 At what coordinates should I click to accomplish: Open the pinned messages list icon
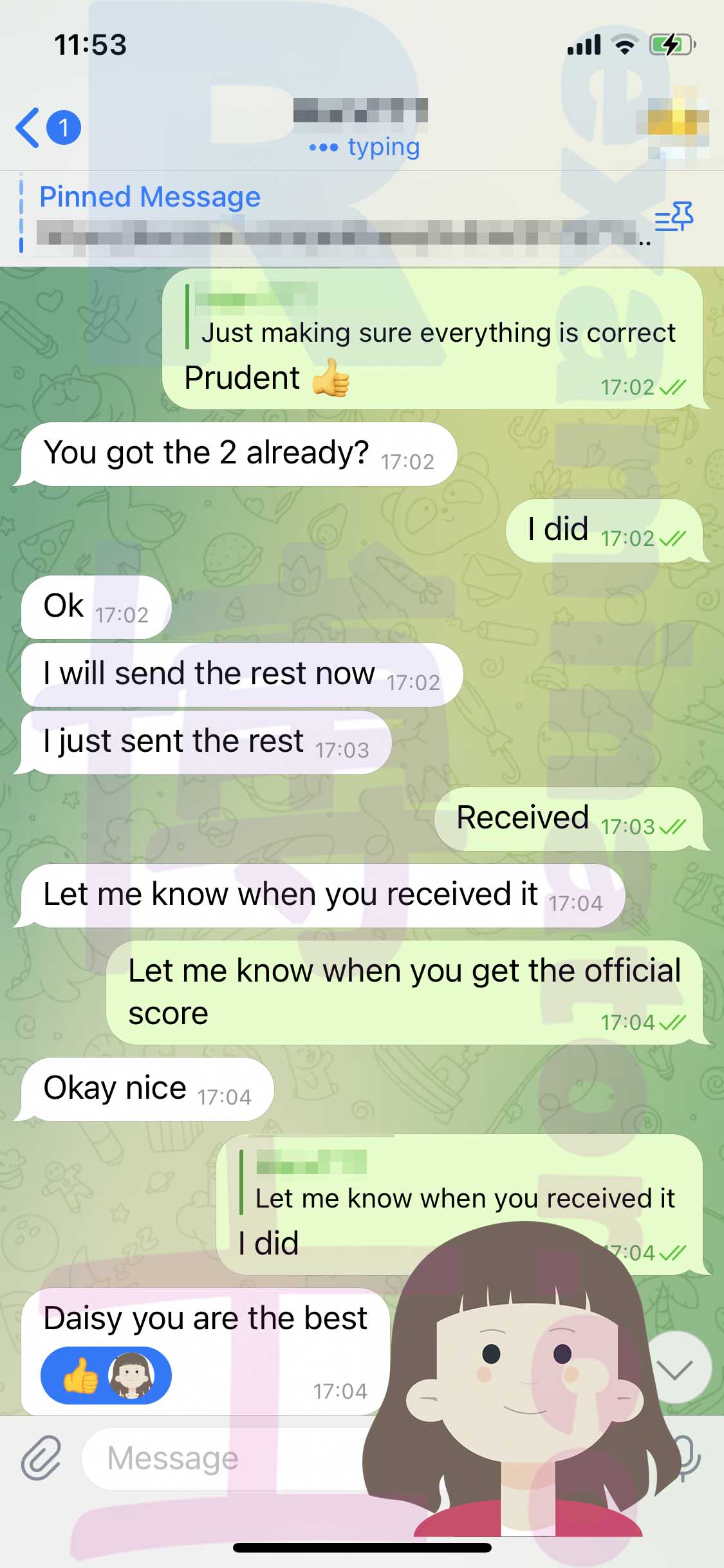pyautogui.click(x=674, y=217)
